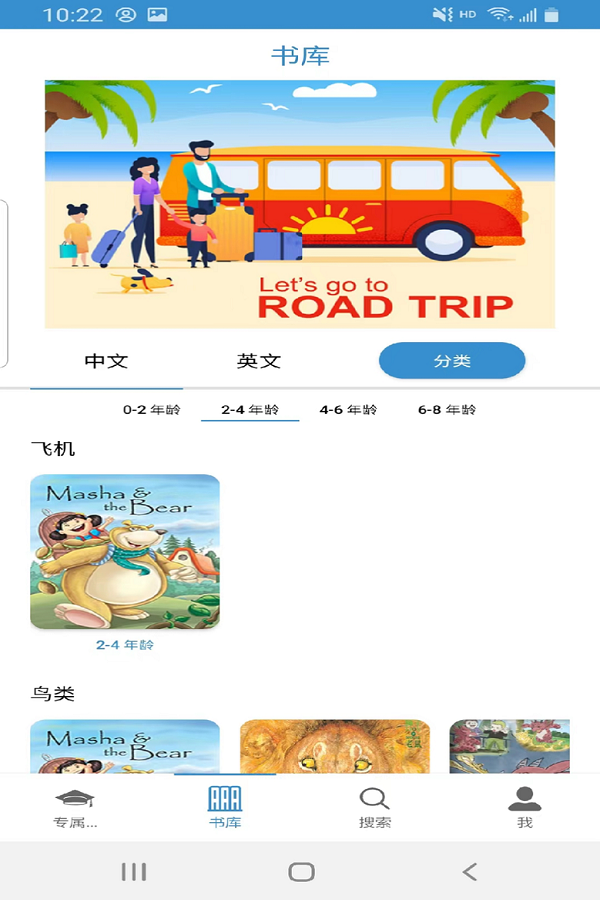This screenshot has height=900, width=600.
Task: Open the lion book under 鸟类
Action: [335, 746]
